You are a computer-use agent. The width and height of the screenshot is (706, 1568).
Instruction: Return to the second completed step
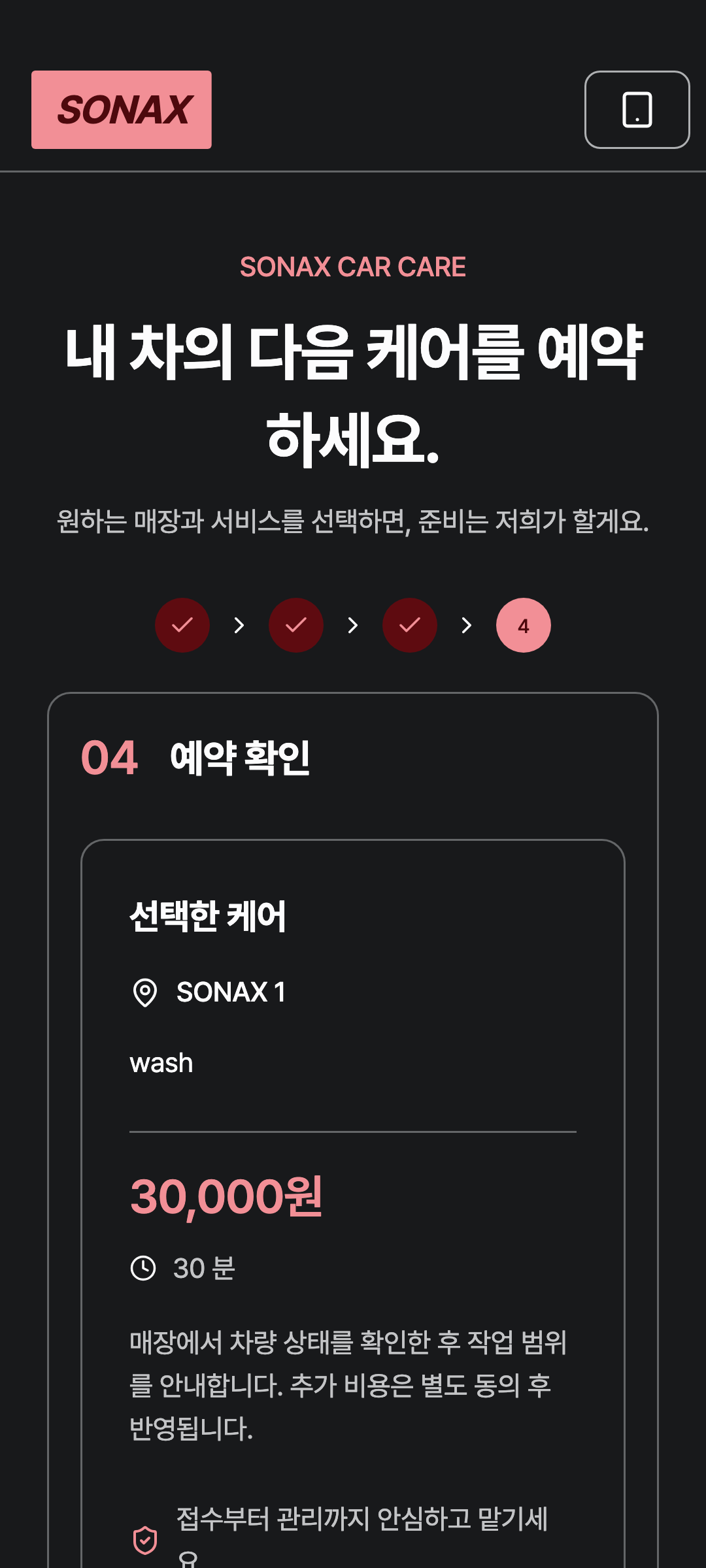296,625
